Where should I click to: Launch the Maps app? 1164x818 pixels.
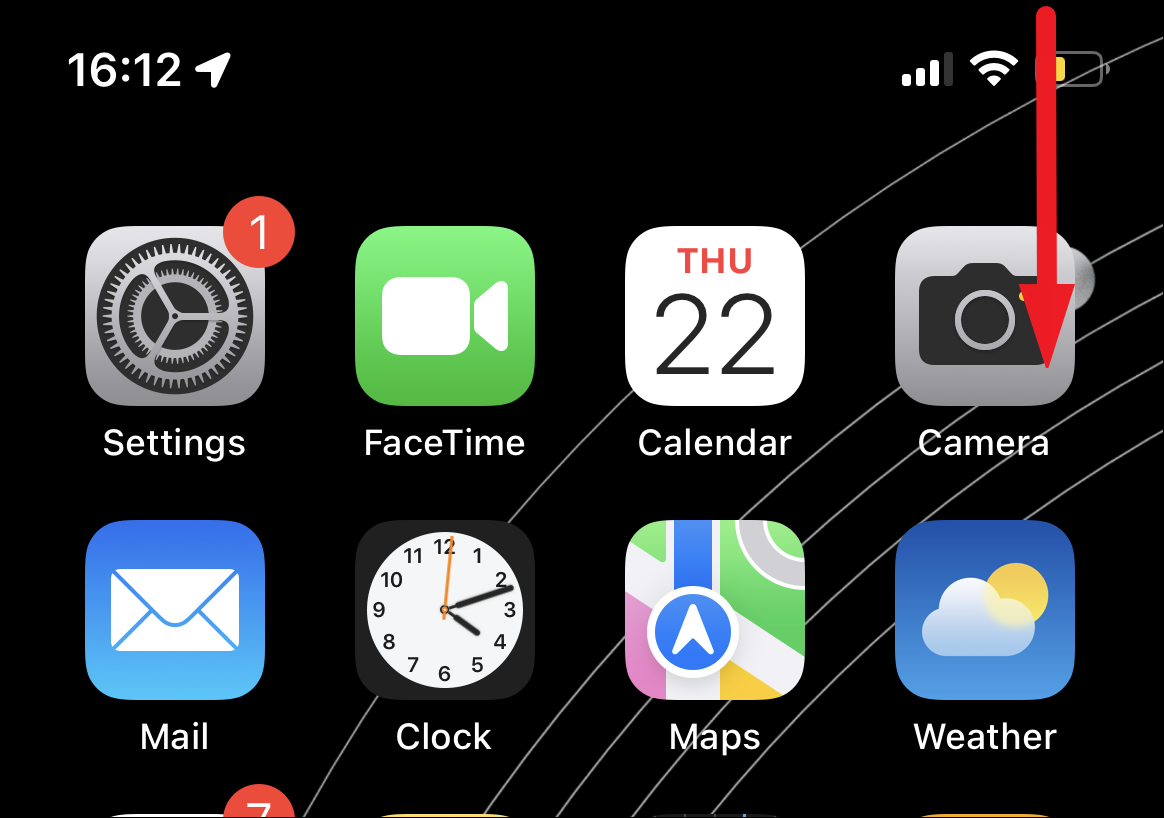click(x=715, y=610)
